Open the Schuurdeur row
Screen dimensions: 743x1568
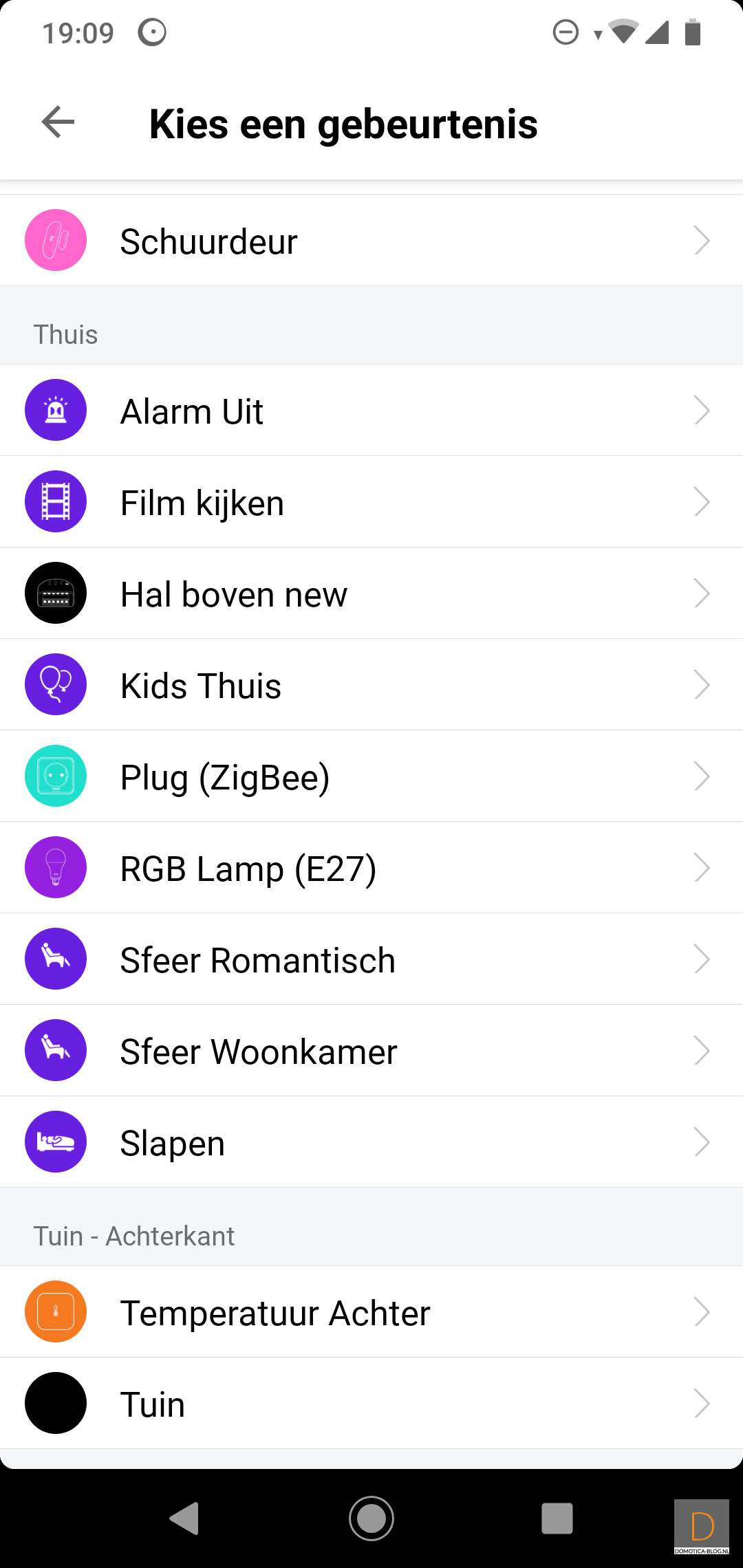point(371,241)
